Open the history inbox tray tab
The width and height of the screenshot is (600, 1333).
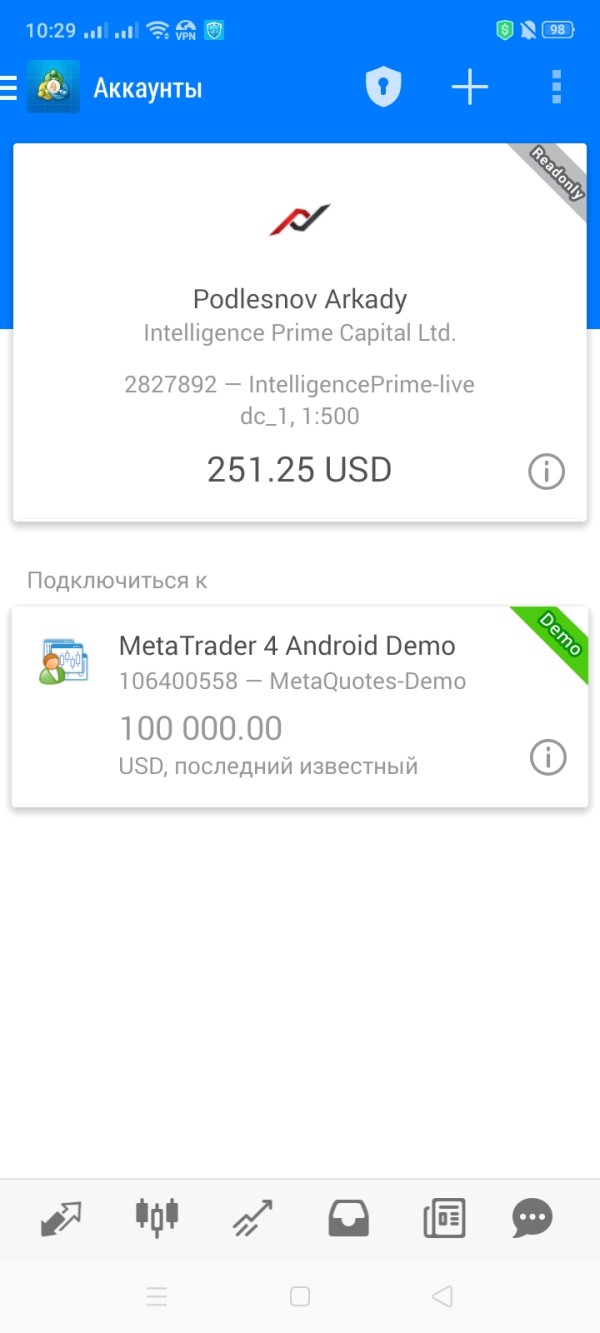(x=349, y=1218)
